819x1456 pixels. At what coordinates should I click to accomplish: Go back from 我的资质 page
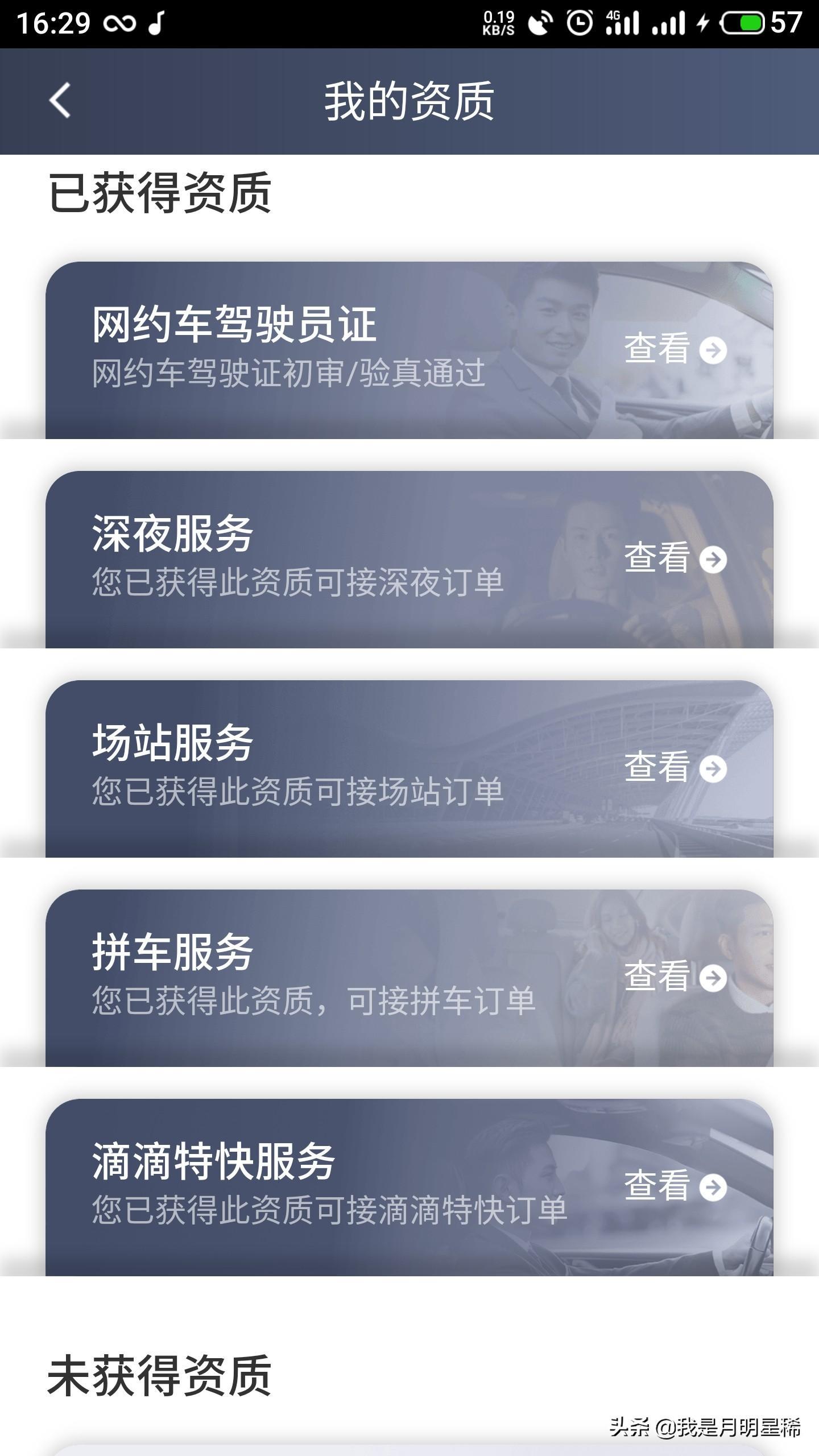point(60,101)
